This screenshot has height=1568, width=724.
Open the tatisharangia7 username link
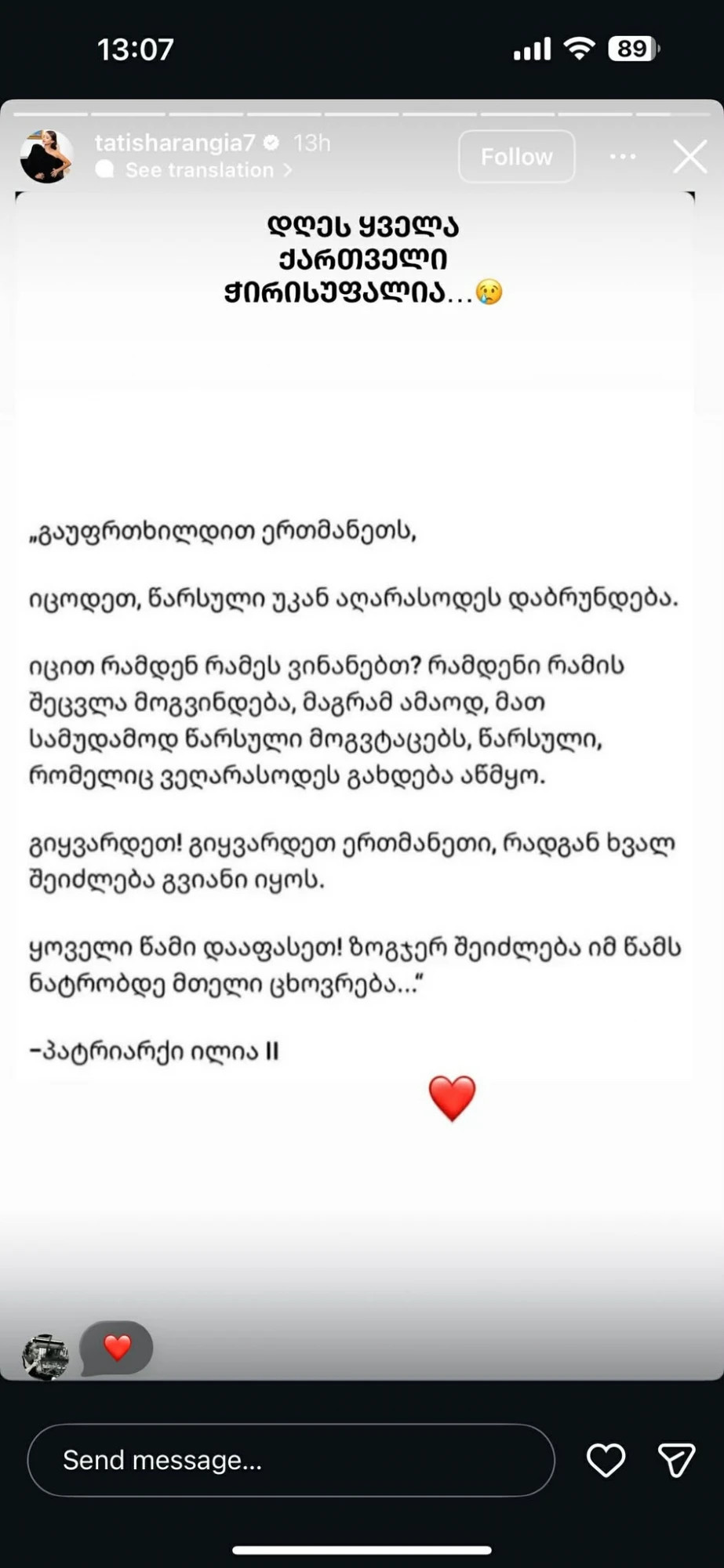point(174,143)
